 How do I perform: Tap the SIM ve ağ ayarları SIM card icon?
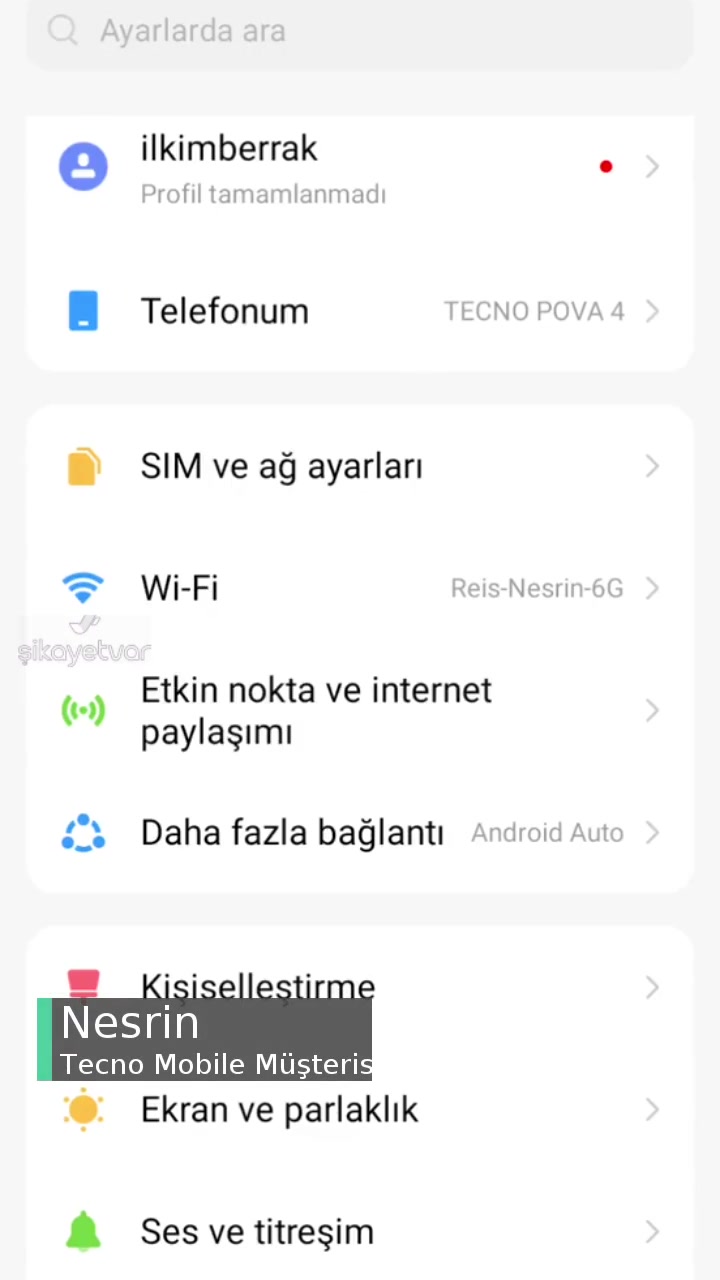[83, 466]
